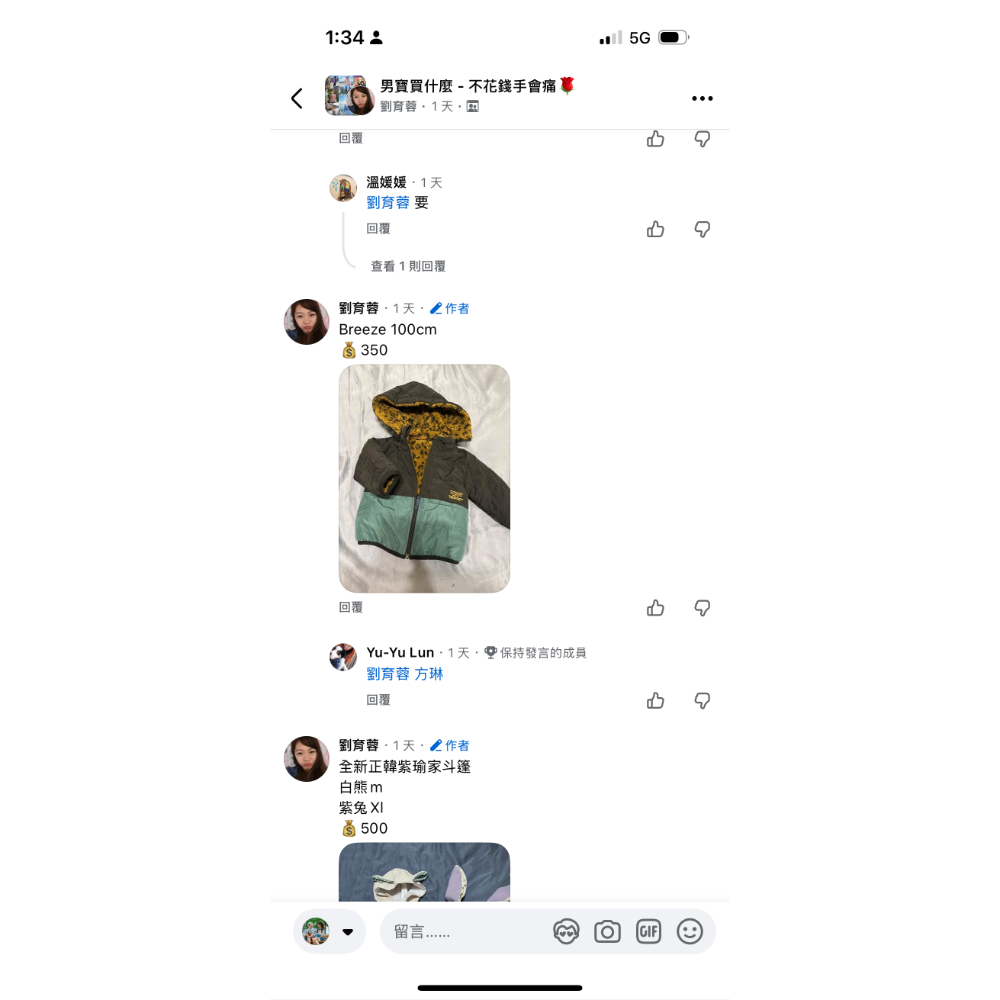Viewport: 1000px width, 1000px height.
Task: Open the tagged 方琳 profile link
Action: tap(429, 674)
